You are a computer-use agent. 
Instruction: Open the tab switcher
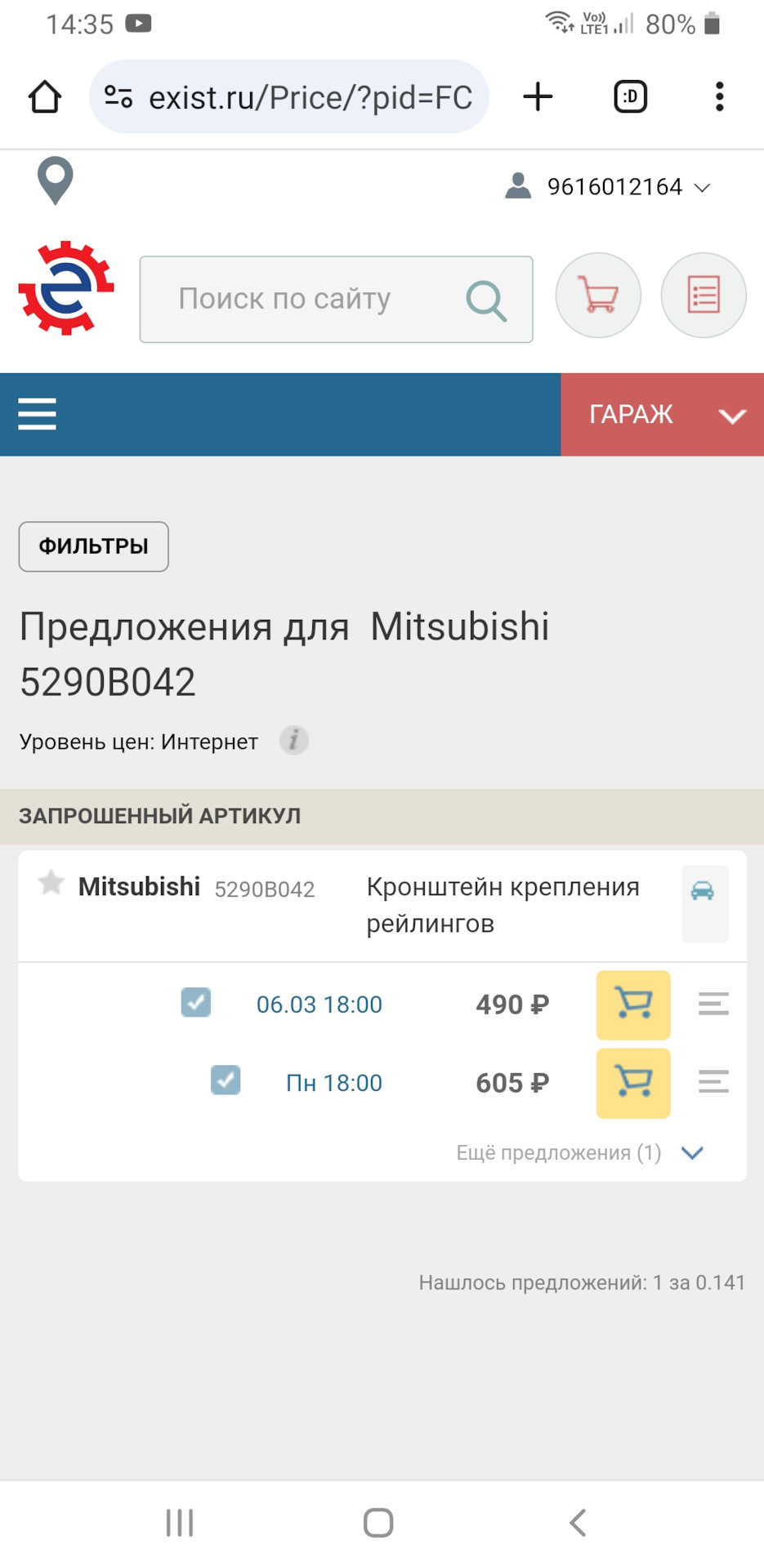pyautogui.click(x=630, y=97)
